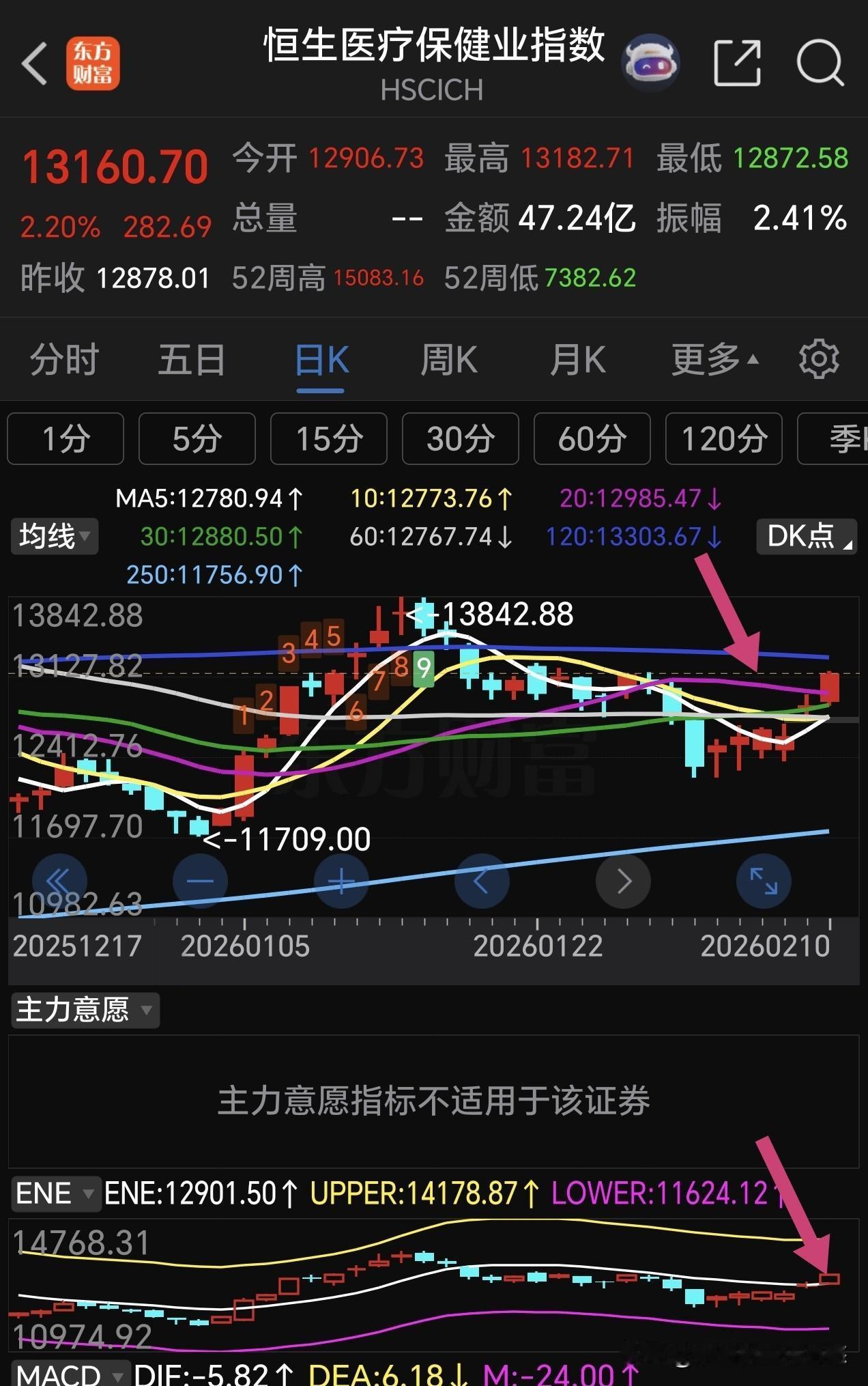Screen dimensions: 868x1386
Task: Switch to the 分时 tab
Action: 64,358
